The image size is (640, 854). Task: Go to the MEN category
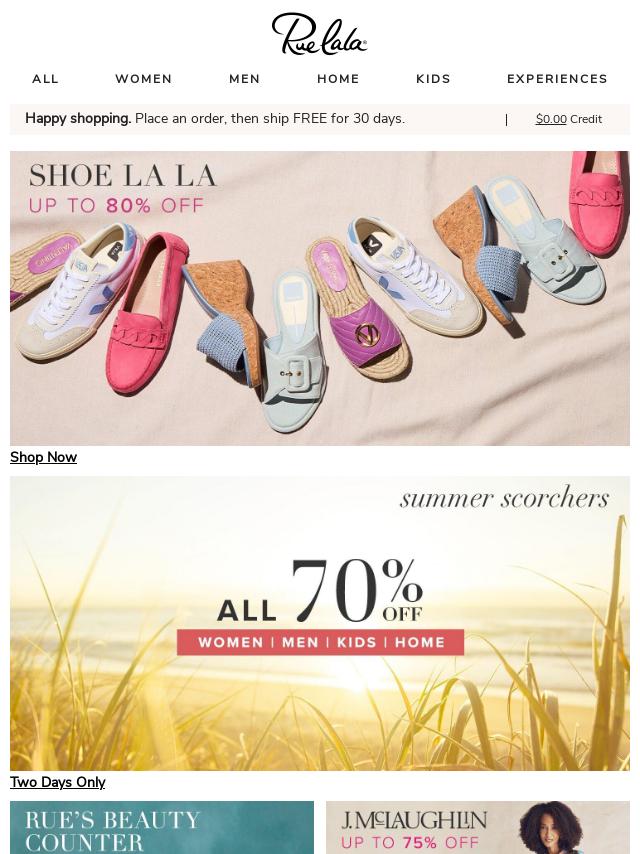[x=244, y=79]
